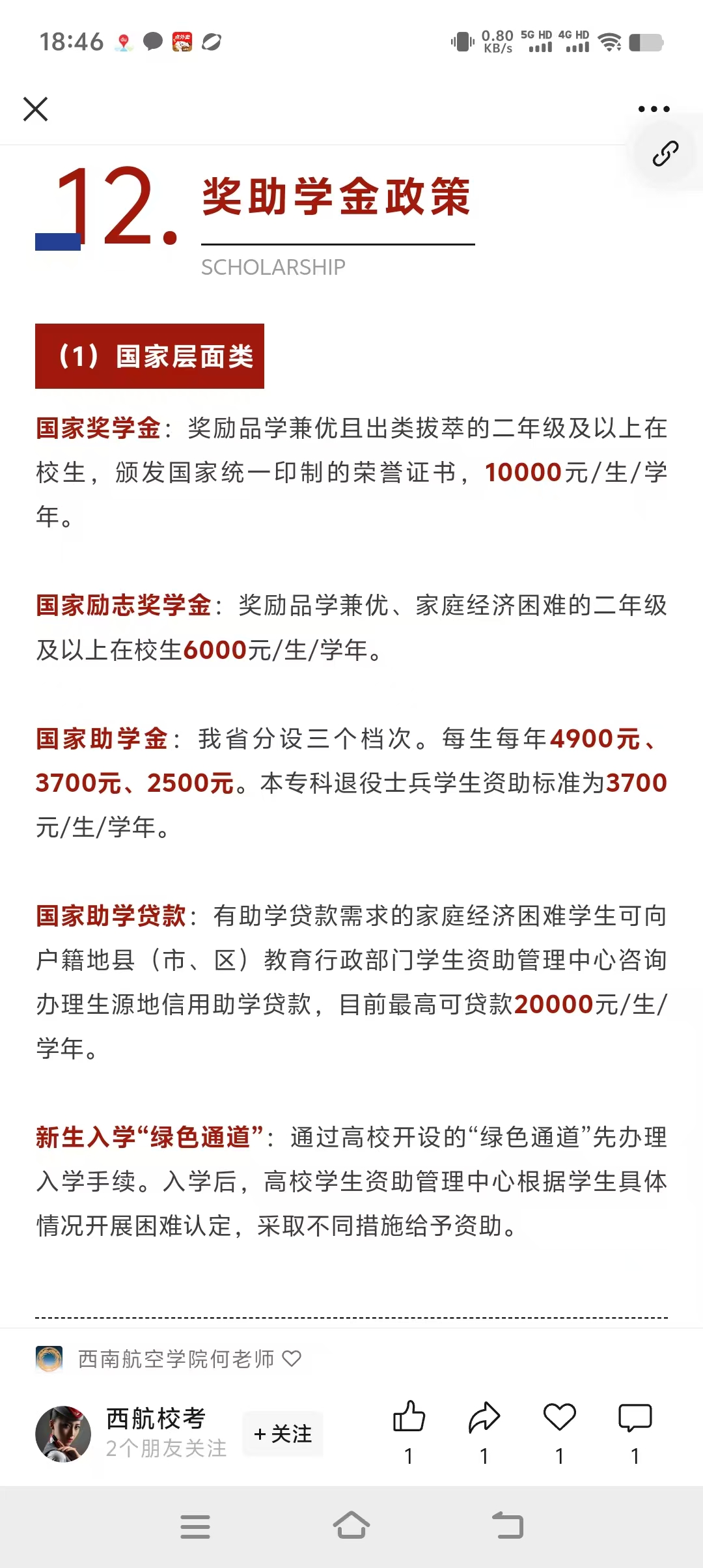
Task: Follow the 西航校考 account
Action: 283,1434
